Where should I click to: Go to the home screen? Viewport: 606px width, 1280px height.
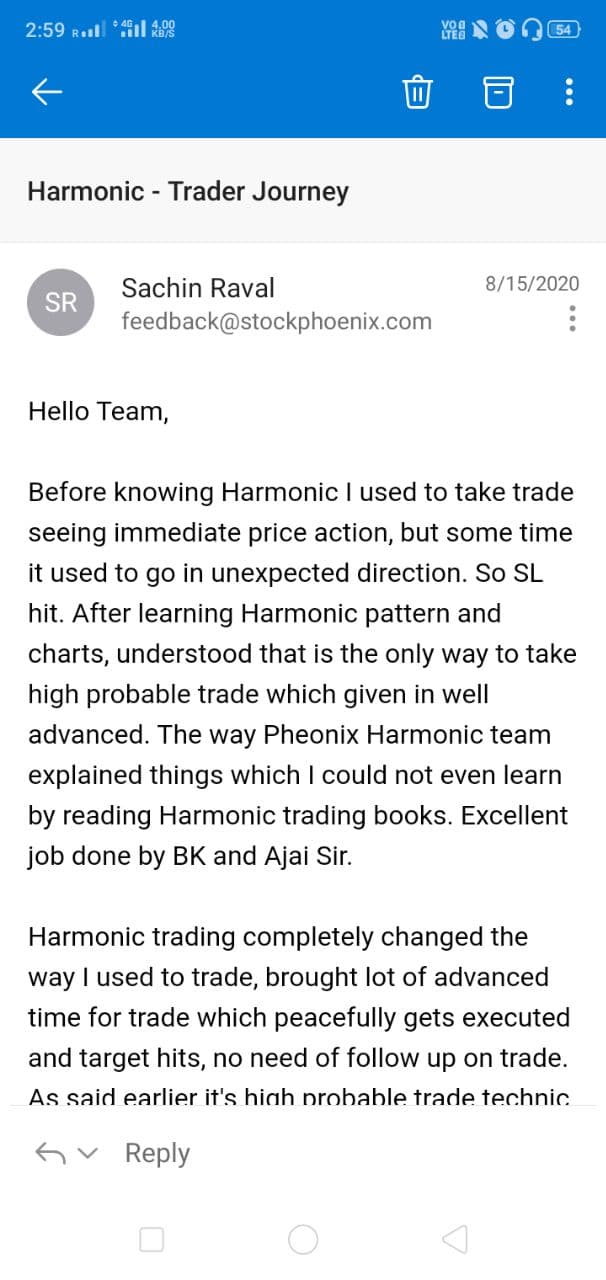click(x=303, y=1240)
